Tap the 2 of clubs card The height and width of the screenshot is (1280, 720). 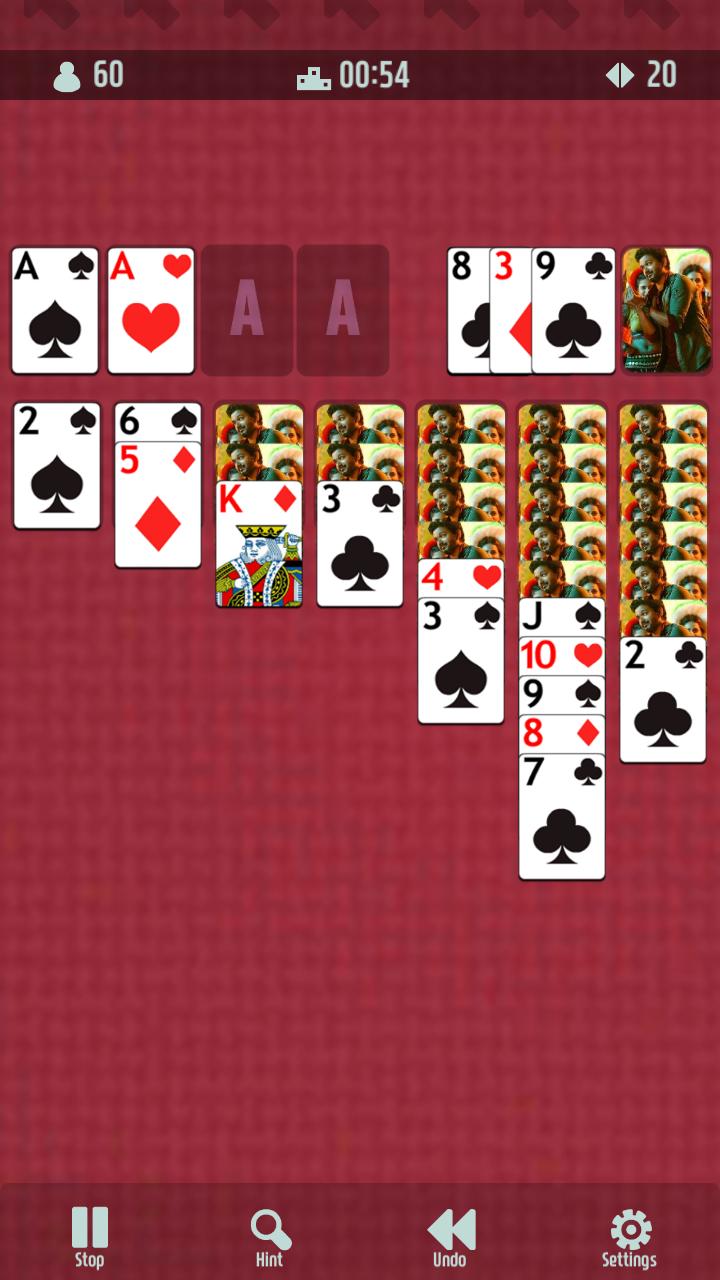pos(663,700)
